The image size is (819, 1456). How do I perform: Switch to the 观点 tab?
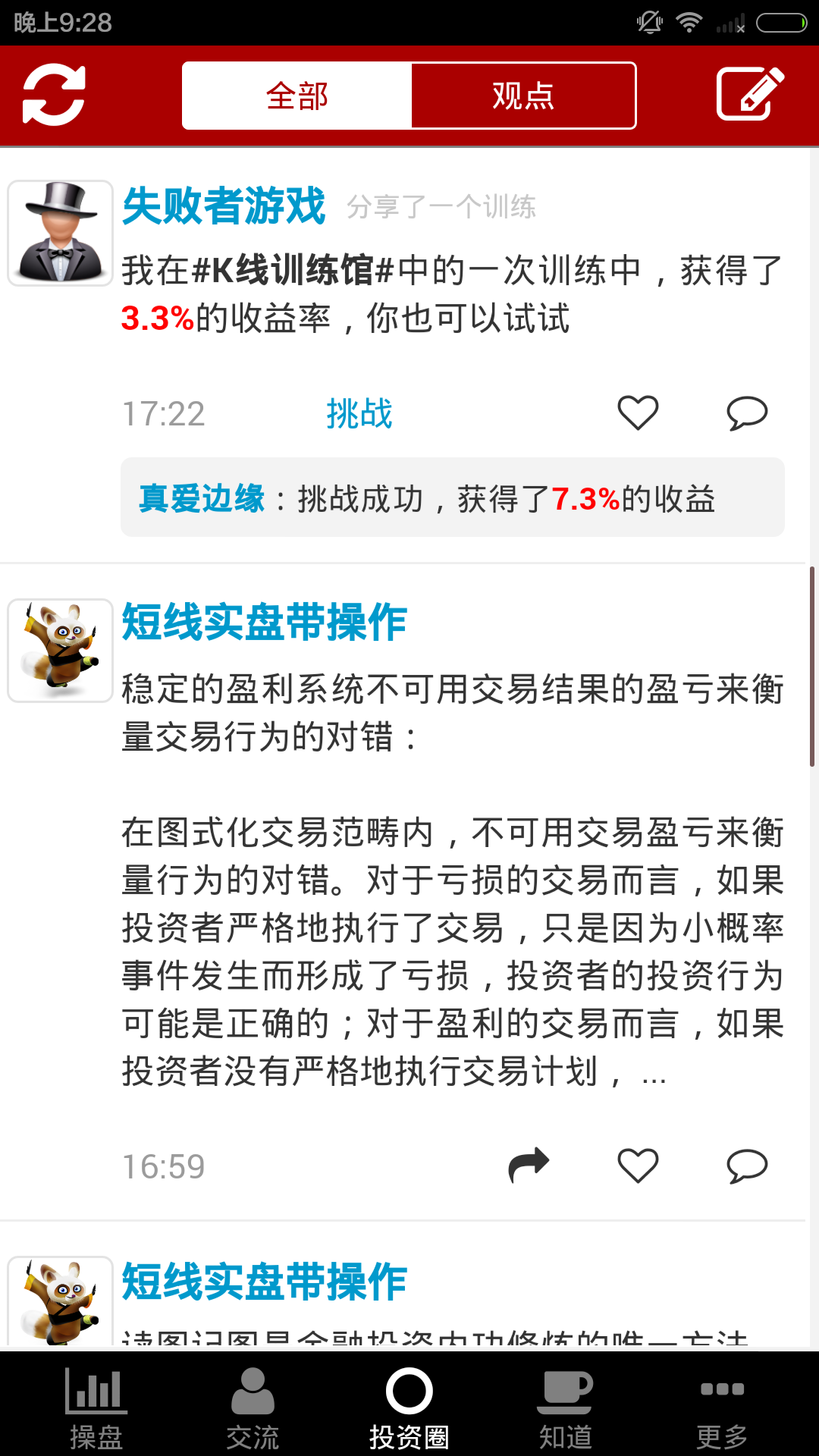click(x=523, y=96)
